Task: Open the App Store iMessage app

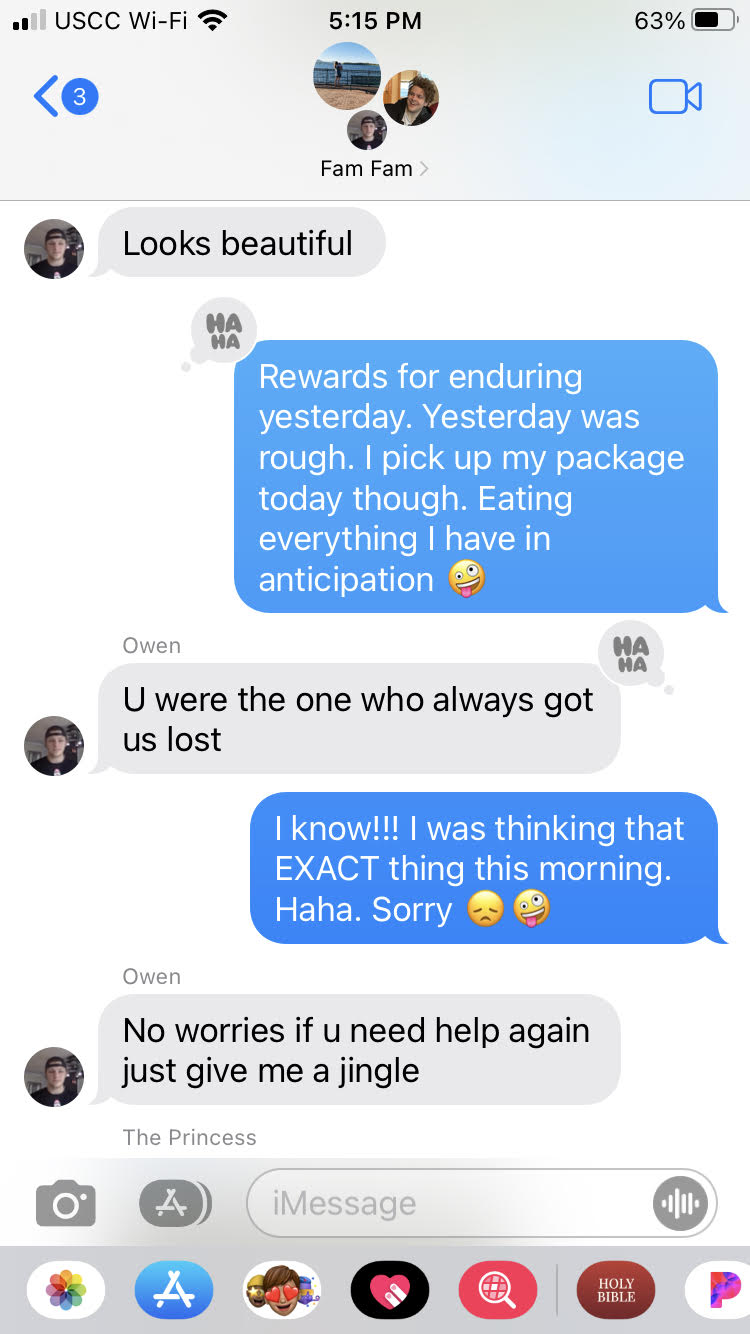Action: [174, 1290]
